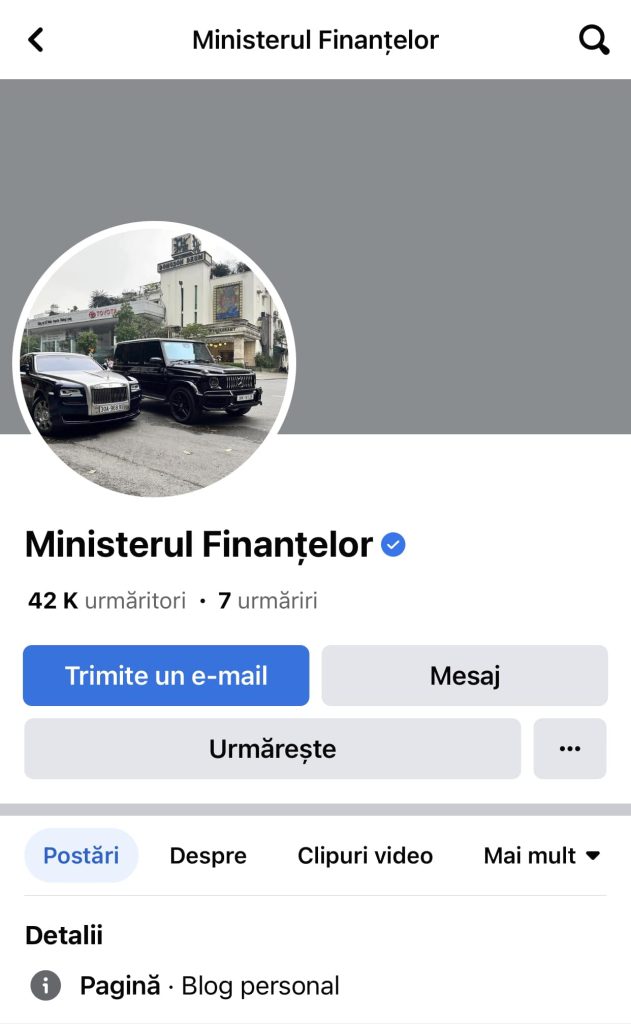View the 42 K urmăritori list
Viewport: 631px width, 1024px height.
107,601
